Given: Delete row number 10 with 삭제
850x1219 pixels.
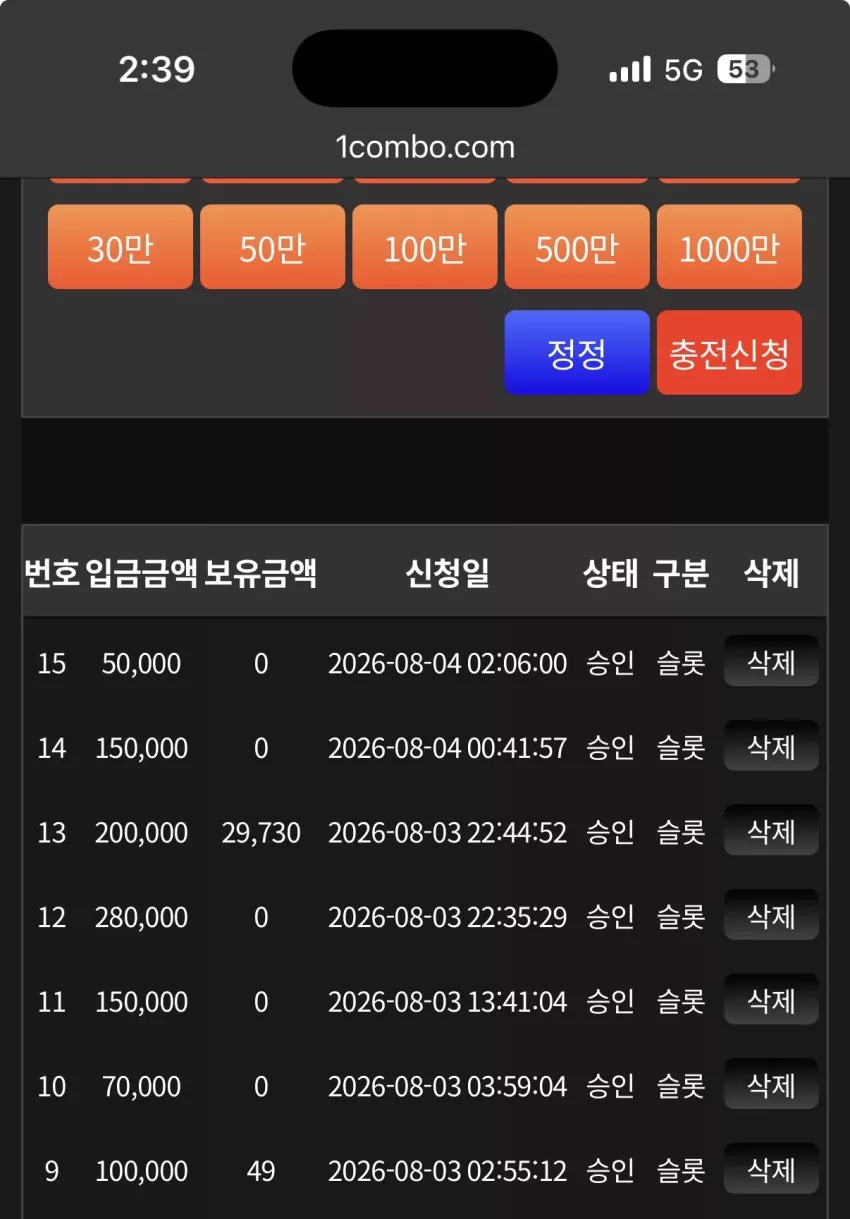Looking at the screenshot, I should pyautogui.click(x=771, y=1084).
